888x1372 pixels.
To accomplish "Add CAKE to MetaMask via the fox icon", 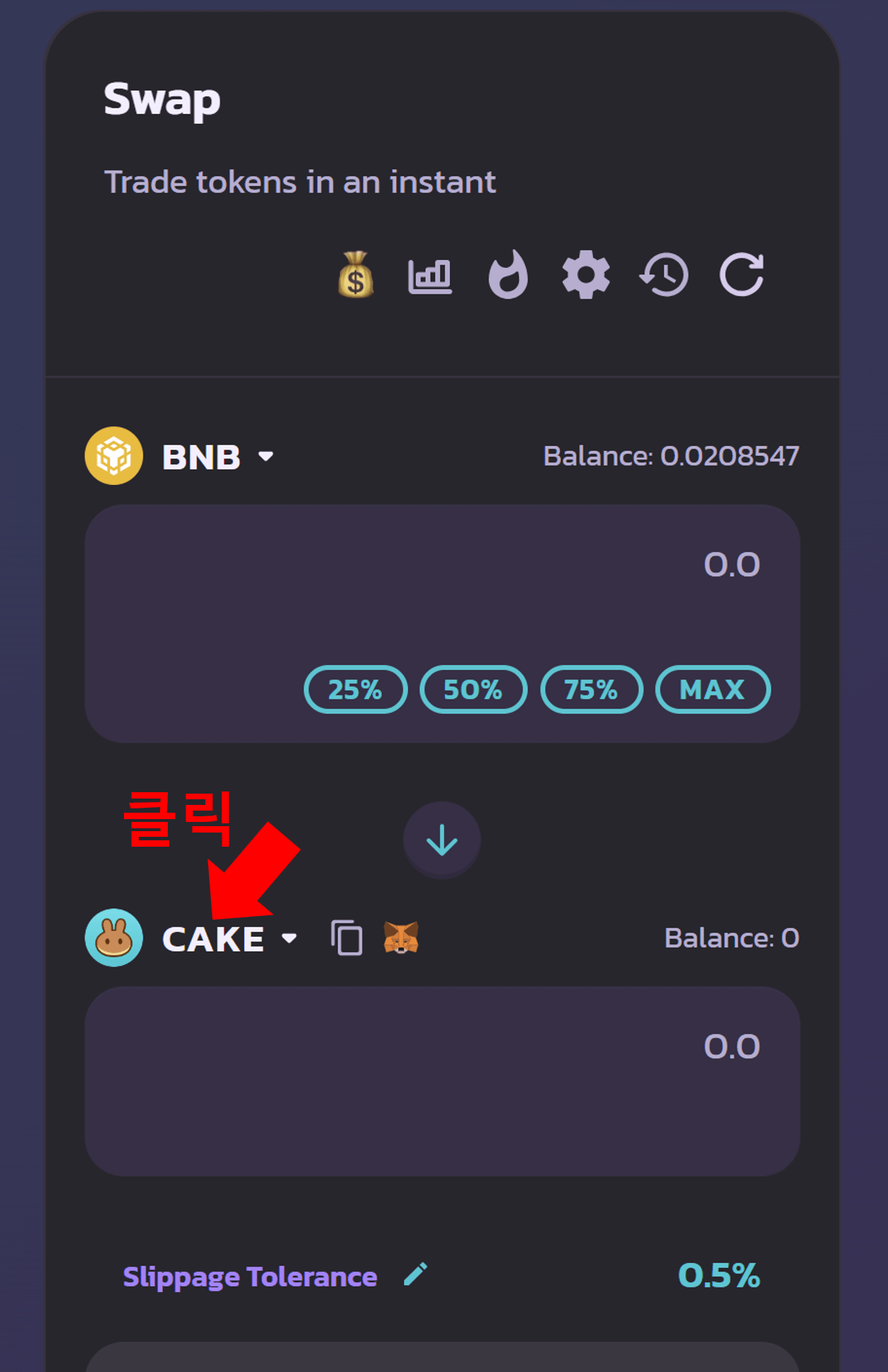I will pos(402,937).
